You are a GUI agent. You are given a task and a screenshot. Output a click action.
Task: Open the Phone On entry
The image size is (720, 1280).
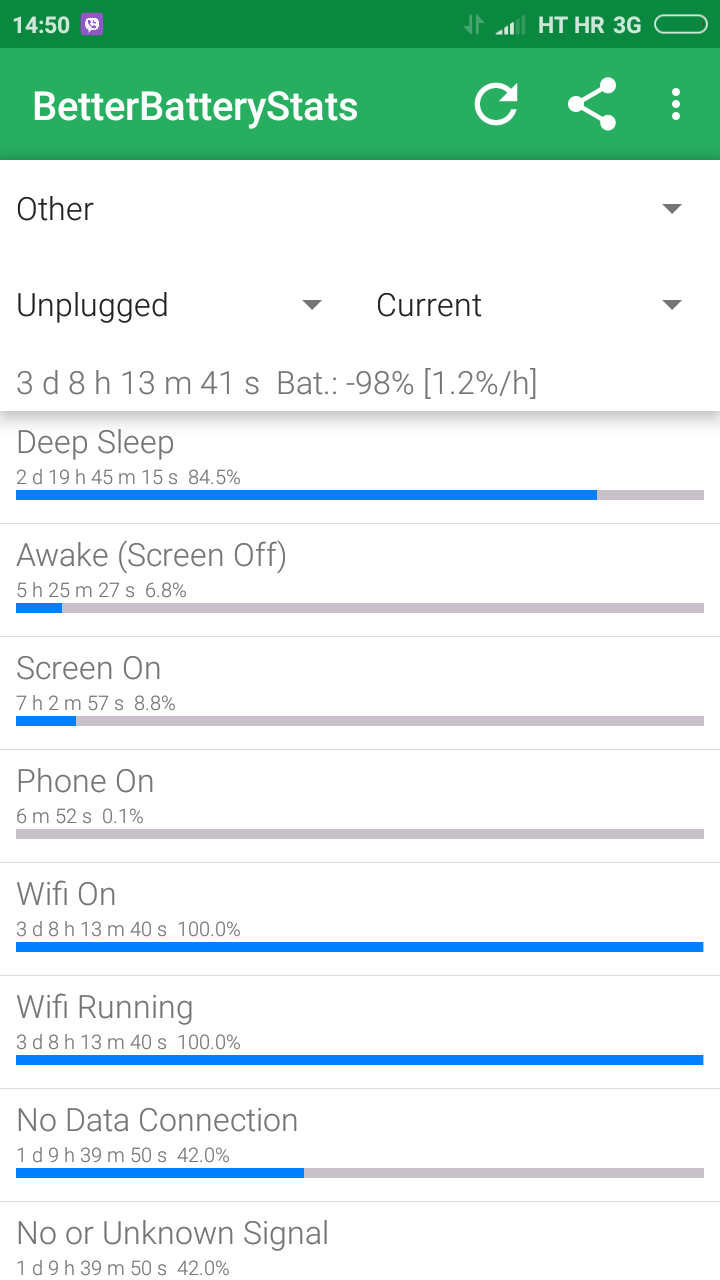tap(360, 806)
